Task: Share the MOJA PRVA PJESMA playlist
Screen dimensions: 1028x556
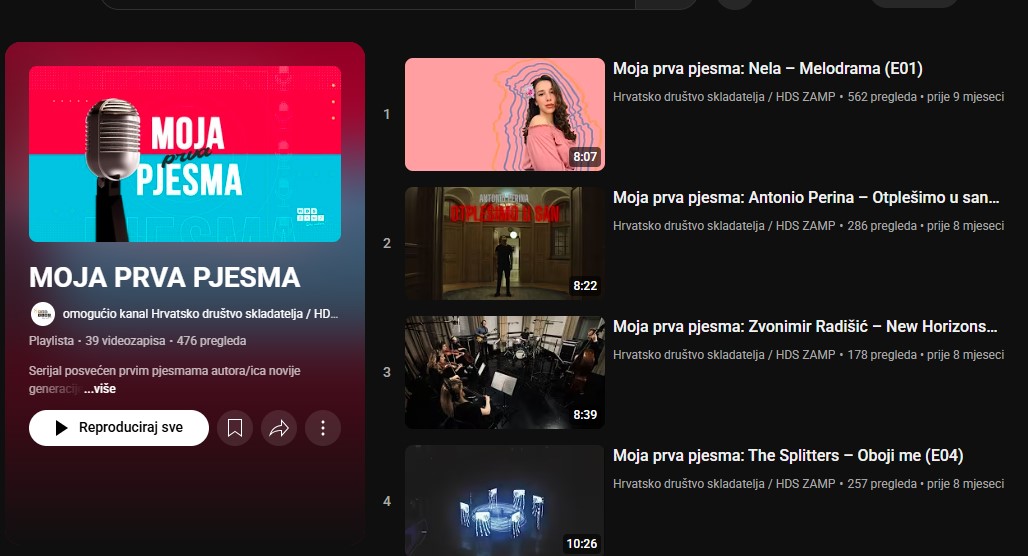Action: (279, 428)
